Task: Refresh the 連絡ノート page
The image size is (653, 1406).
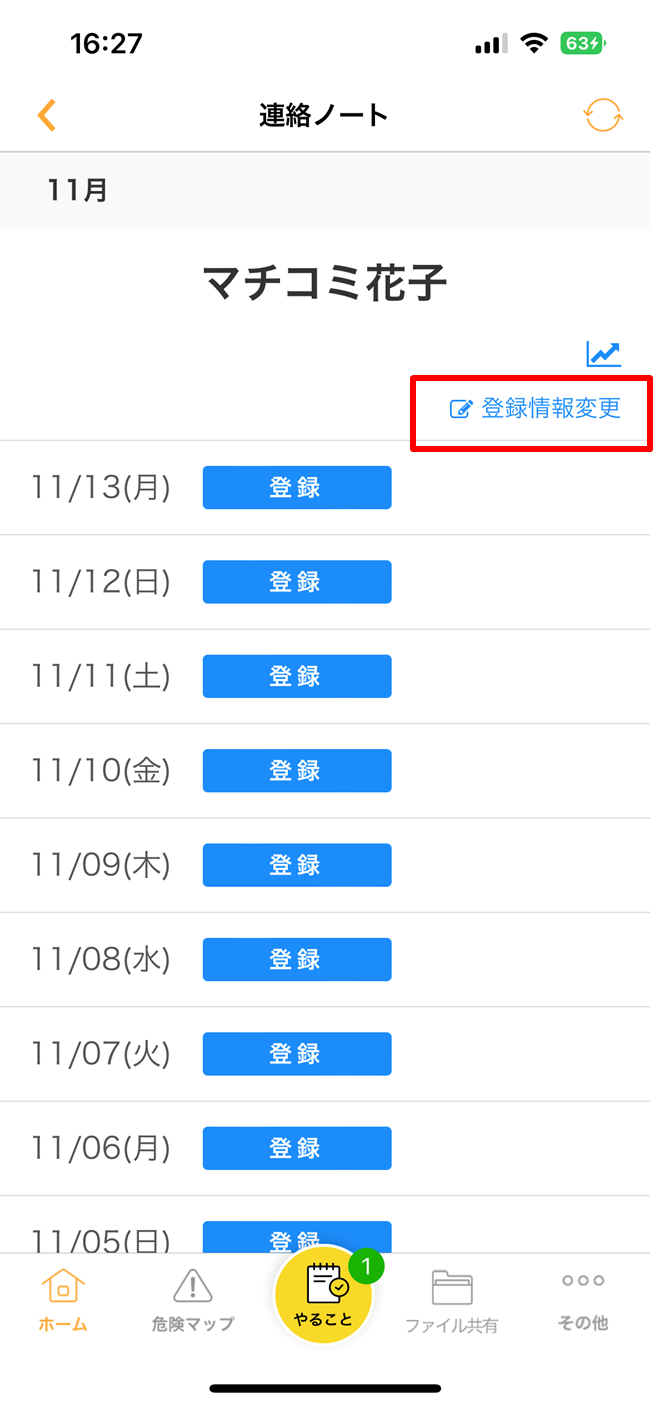Action: (x=603, y=115)
